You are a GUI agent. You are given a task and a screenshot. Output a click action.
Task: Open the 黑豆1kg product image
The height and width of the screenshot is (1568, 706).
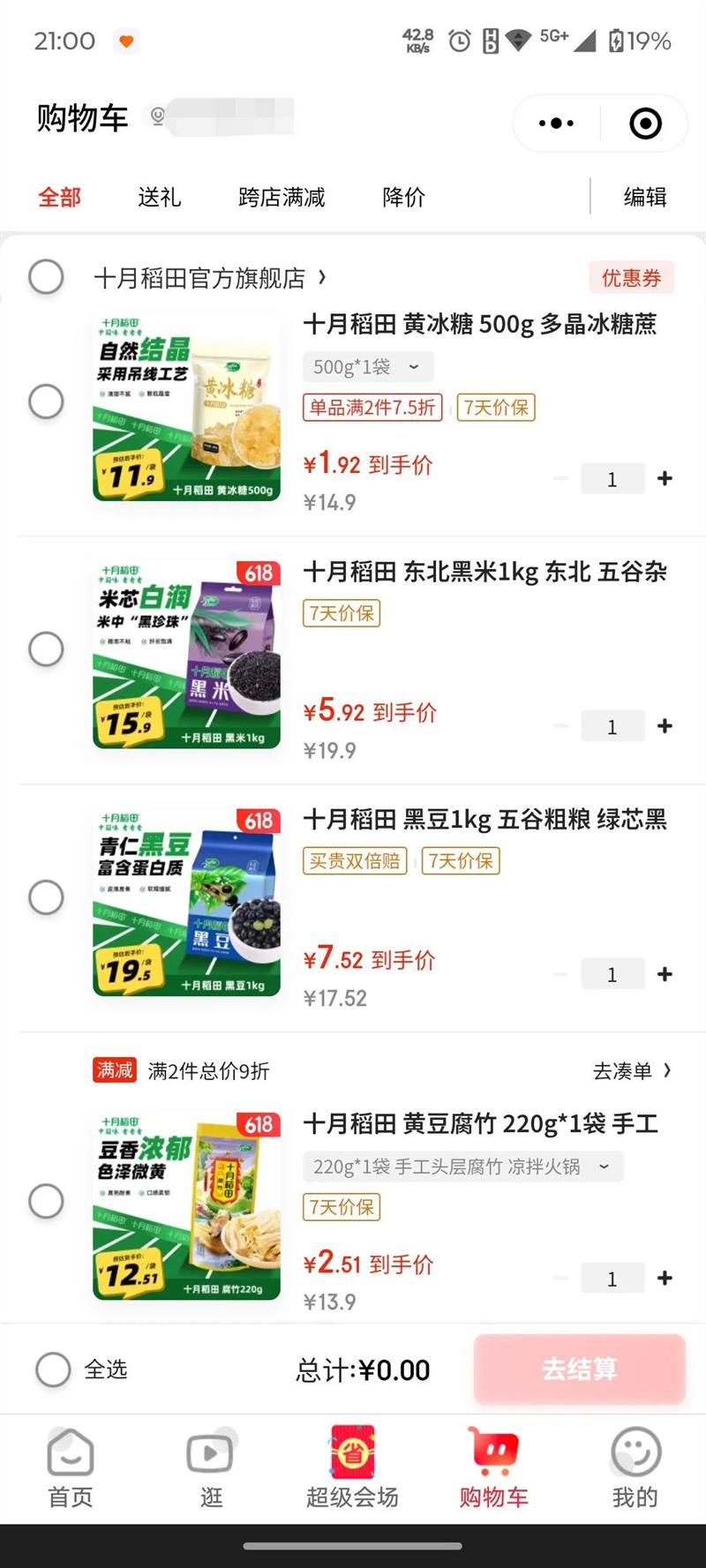point(186,902)
